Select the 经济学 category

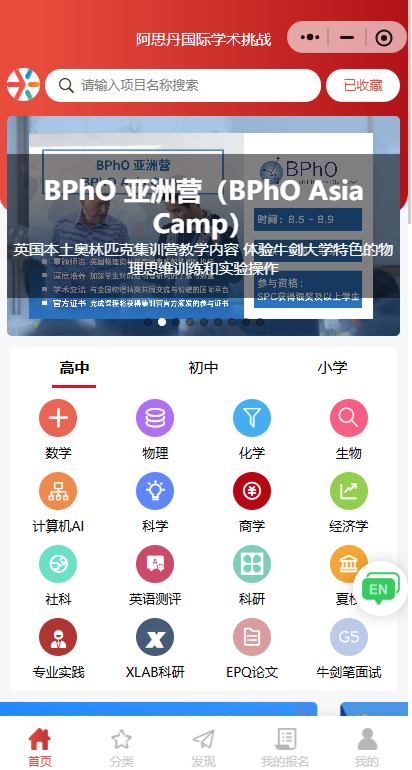349,503
